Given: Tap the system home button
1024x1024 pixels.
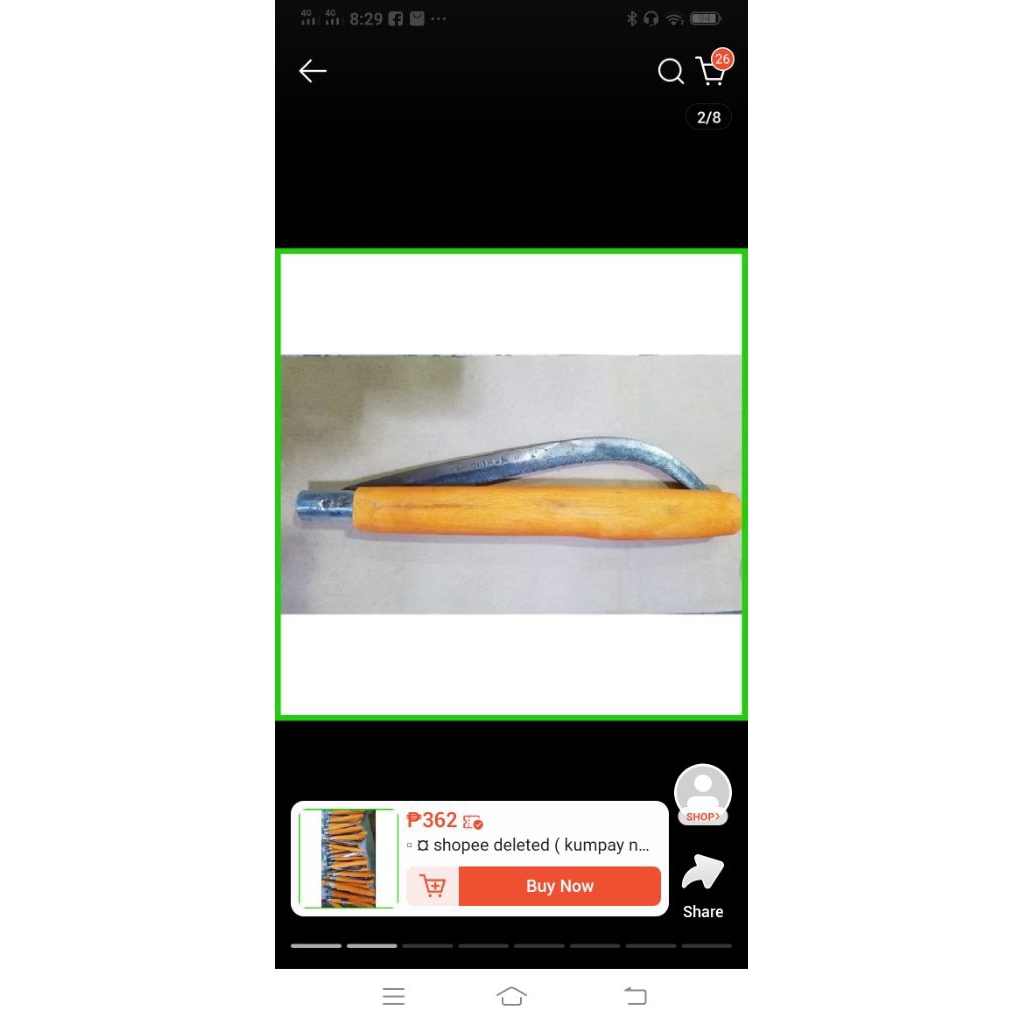Looking at the screenshot, I should click(x=511, y=996).
